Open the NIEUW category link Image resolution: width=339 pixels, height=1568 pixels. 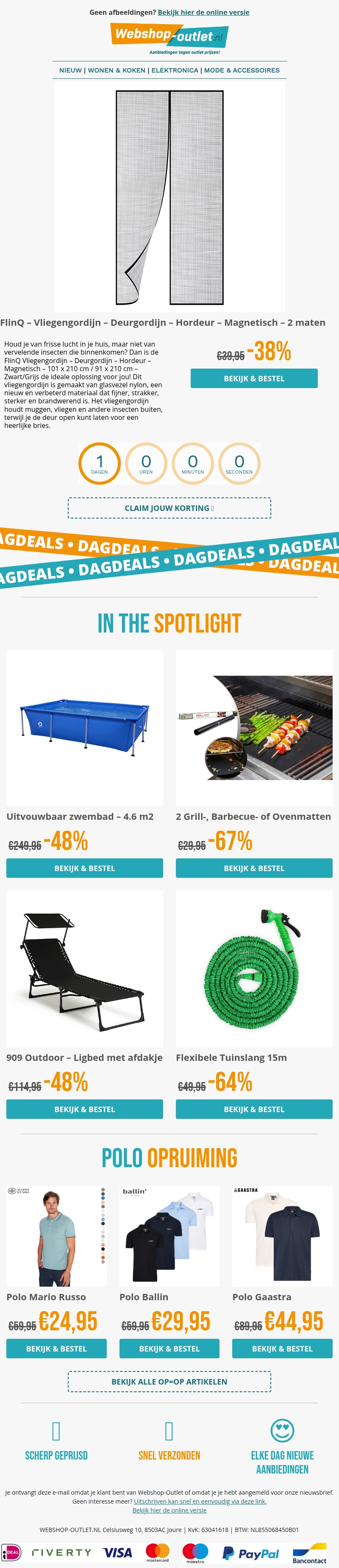click(x=70, y=71)
